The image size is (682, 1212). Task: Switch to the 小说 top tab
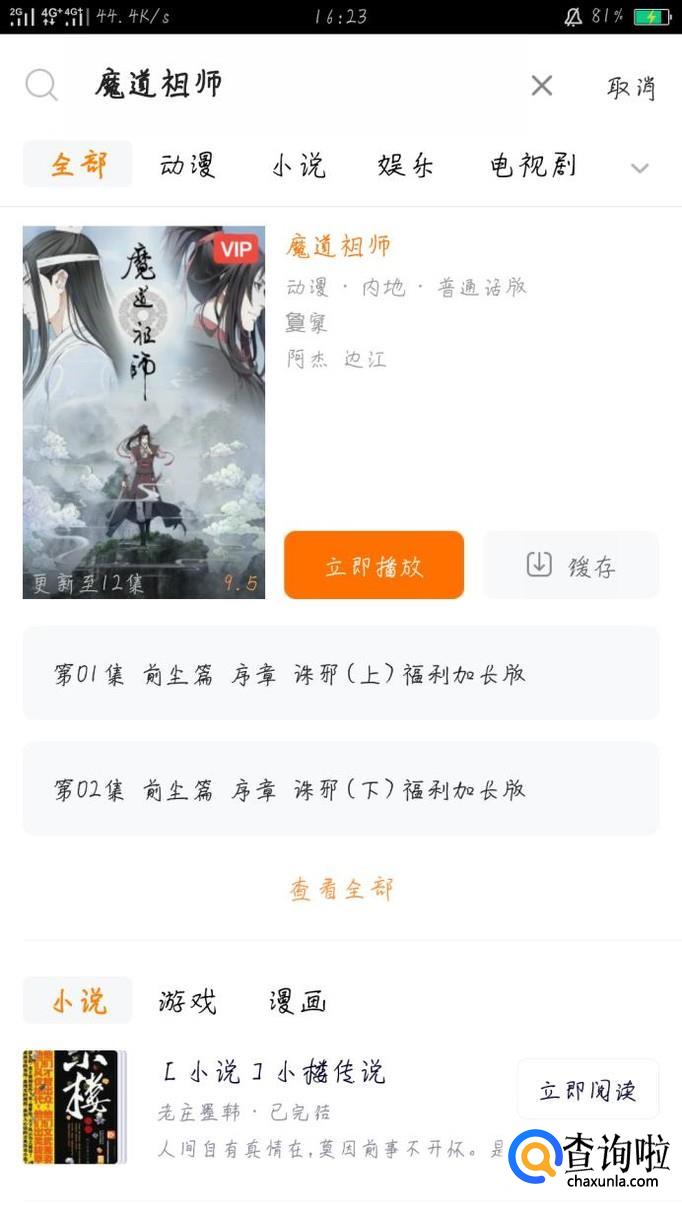[x=299, y=165]
